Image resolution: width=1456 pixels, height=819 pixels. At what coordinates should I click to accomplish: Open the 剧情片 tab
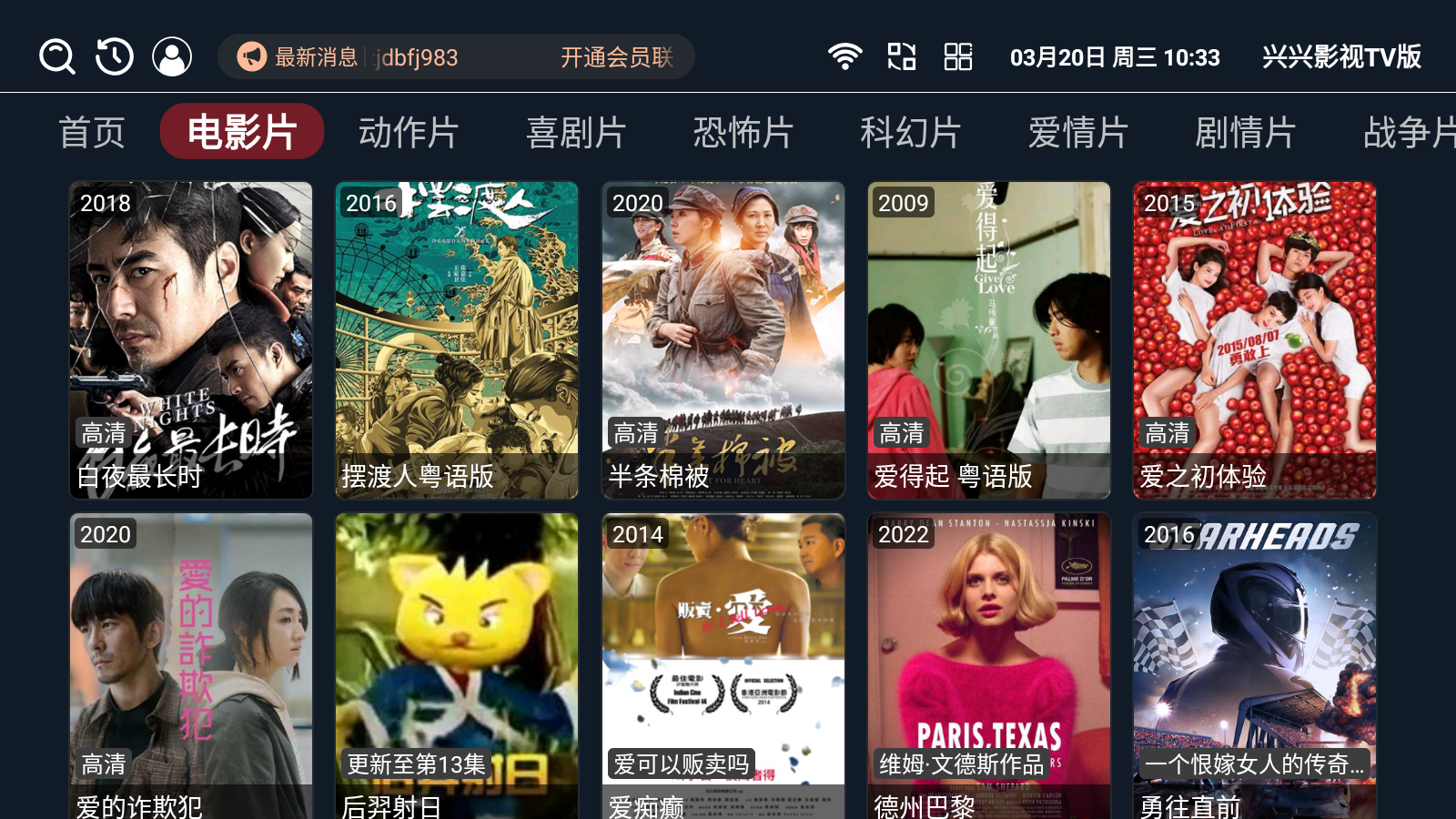(x=1246, y=133)
